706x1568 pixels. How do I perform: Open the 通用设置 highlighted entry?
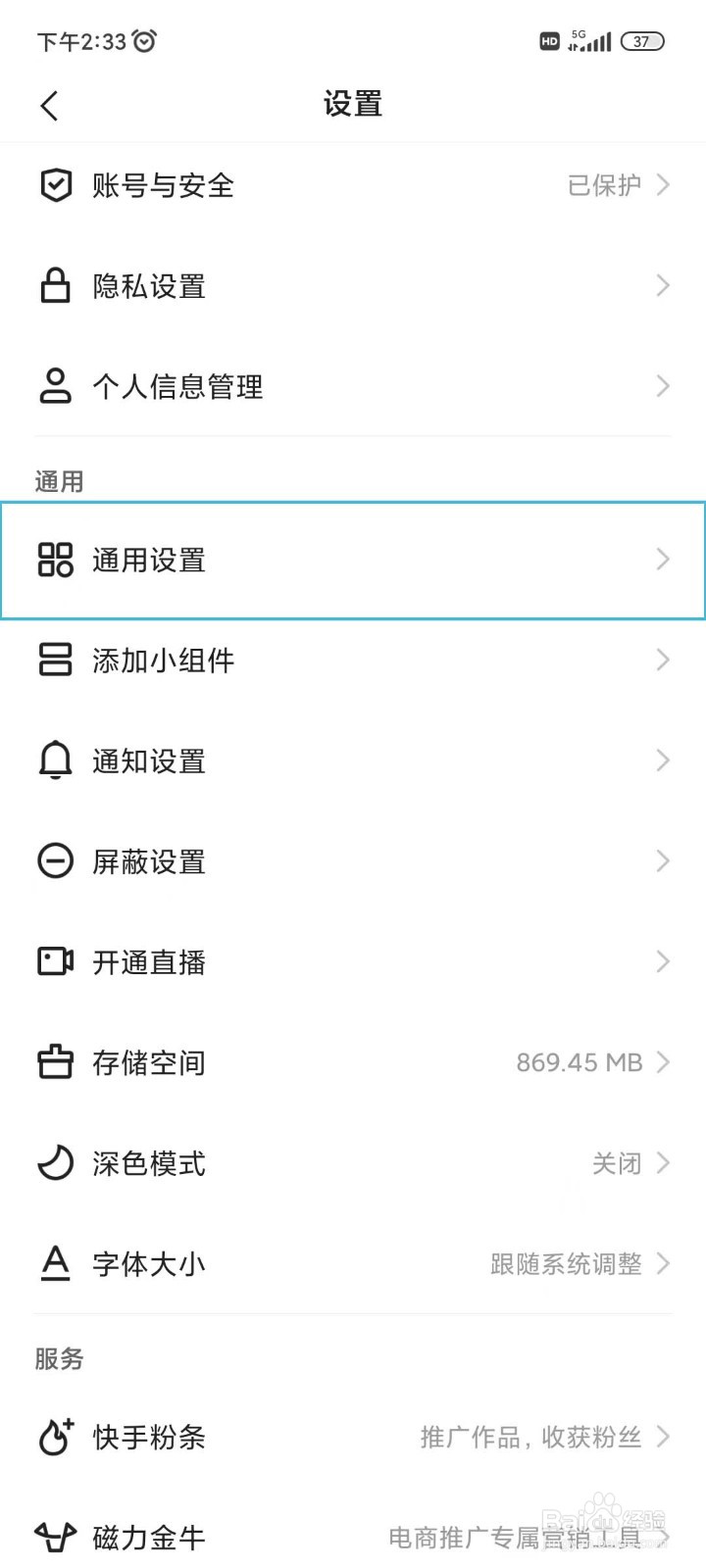tap(353, 561)
